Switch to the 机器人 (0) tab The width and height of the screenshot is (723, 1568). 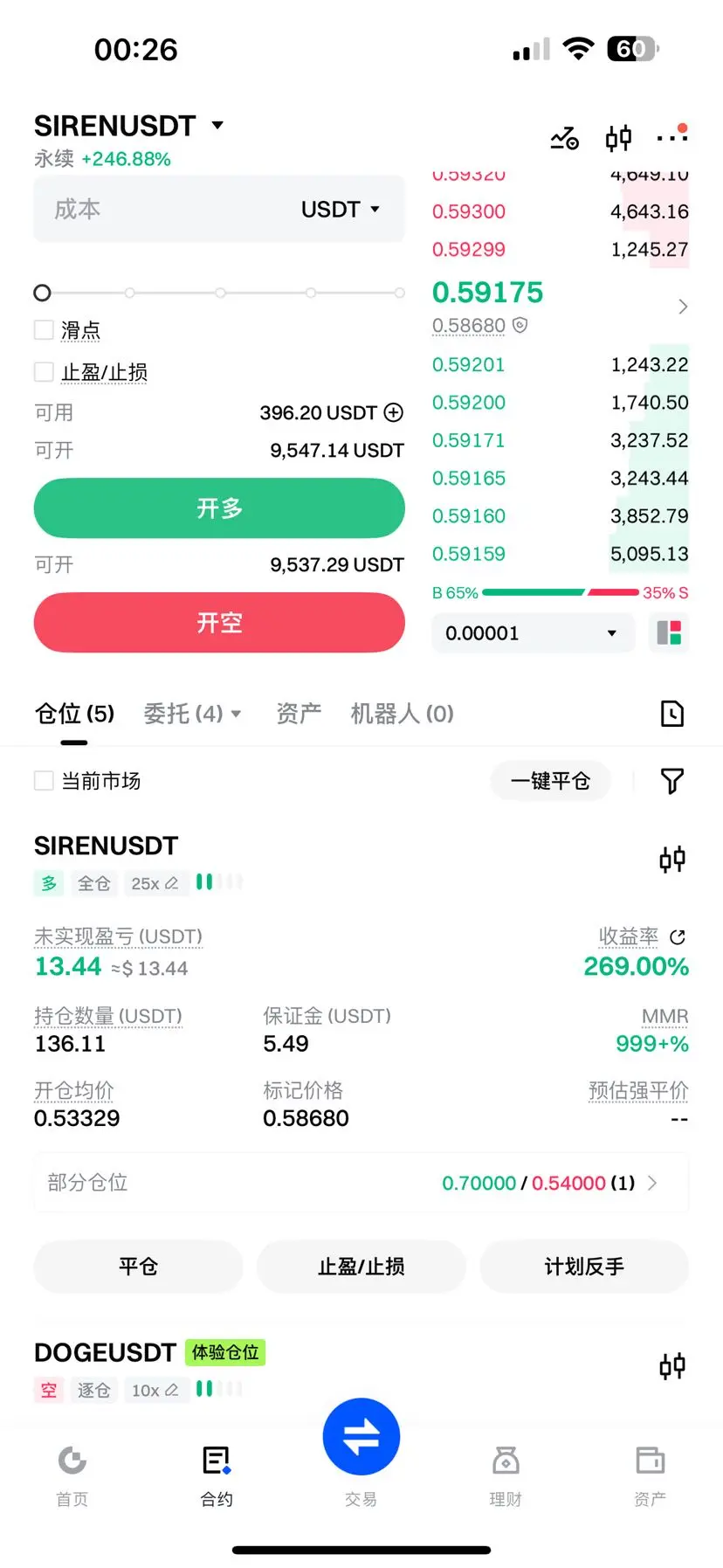click(403, 714)
